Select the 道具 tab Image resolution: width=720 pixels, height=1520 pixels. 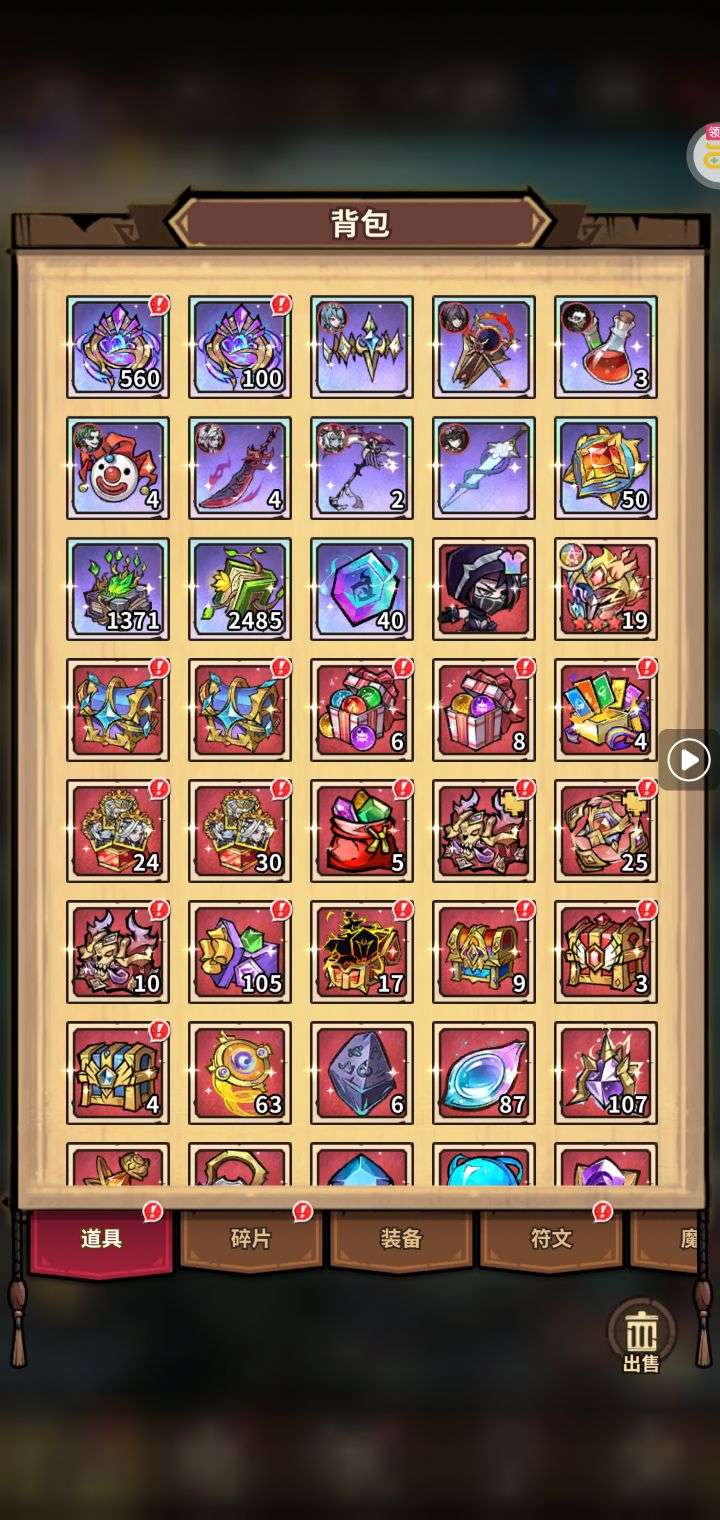(101, 1239)
